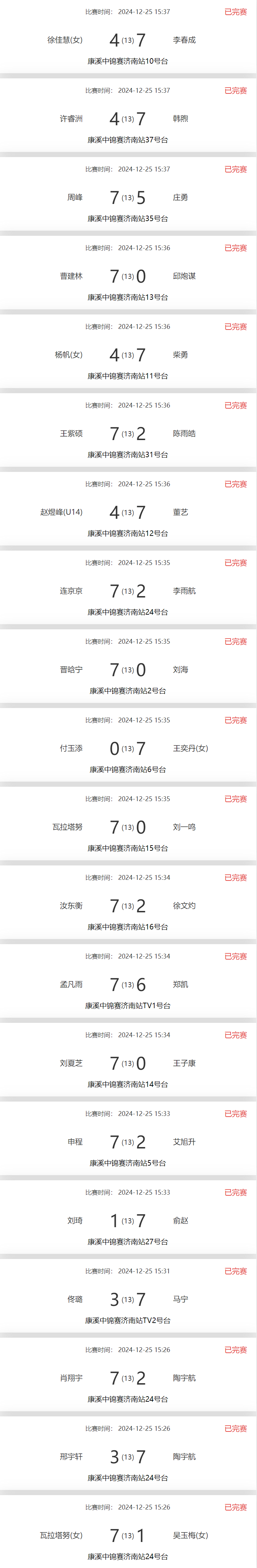The image size is (257, 1568).
Task: Open the match 许睿洲 vs 韩煦
Action: (x=128, y=119)
